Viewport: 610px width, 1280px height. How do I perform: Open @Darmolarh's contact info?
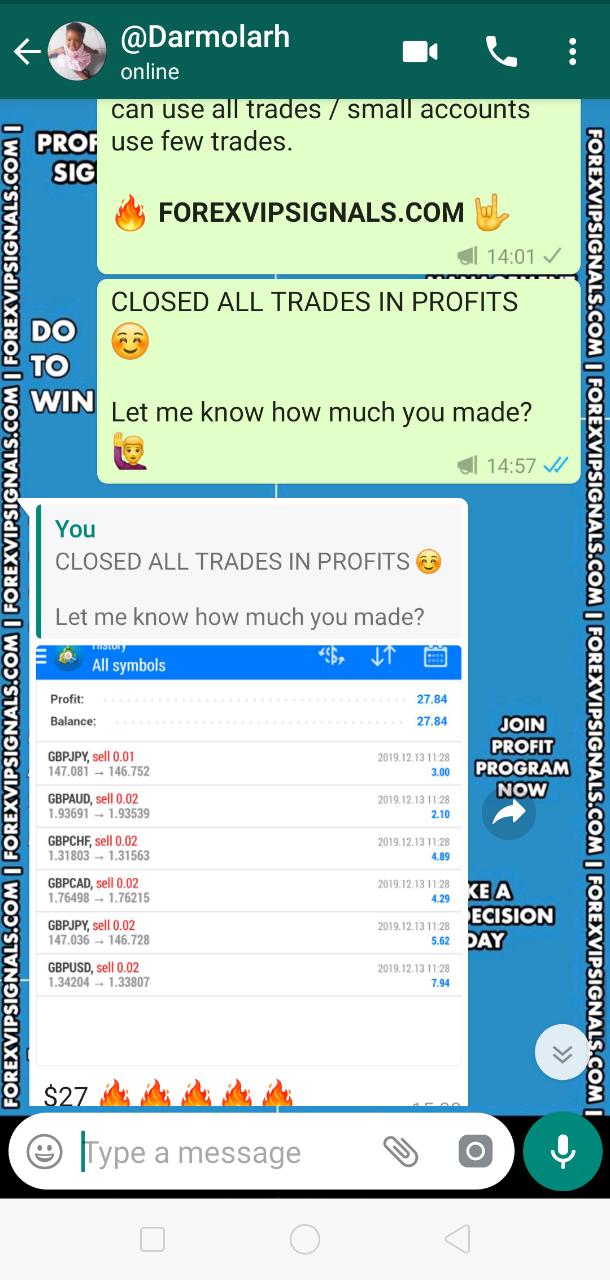[x=205, y=52]
